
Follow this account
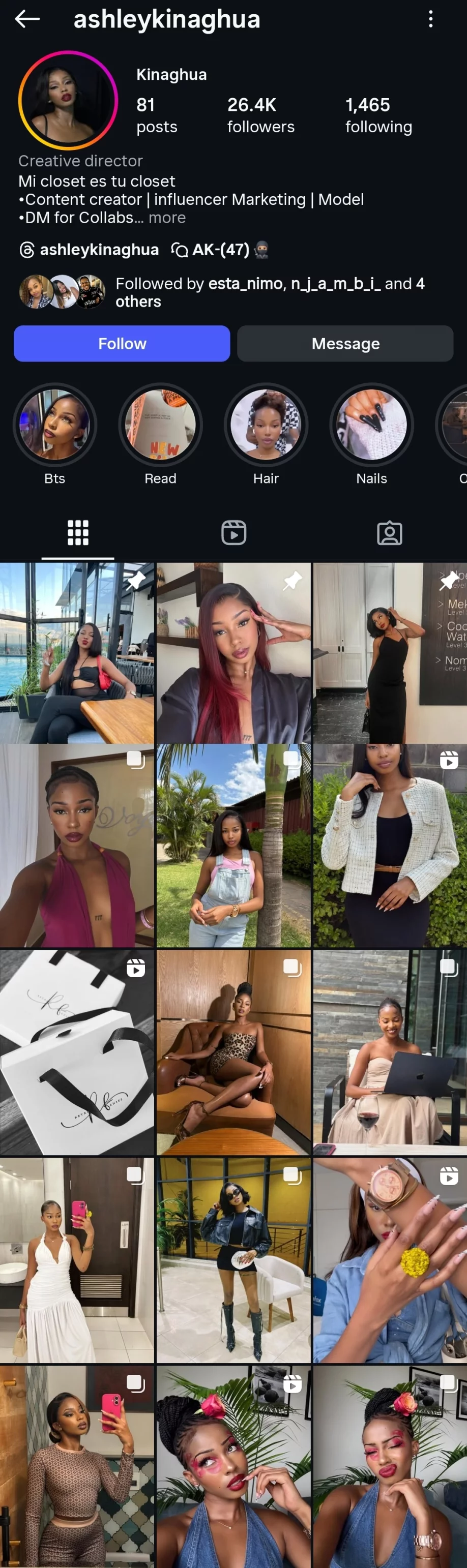122,343
